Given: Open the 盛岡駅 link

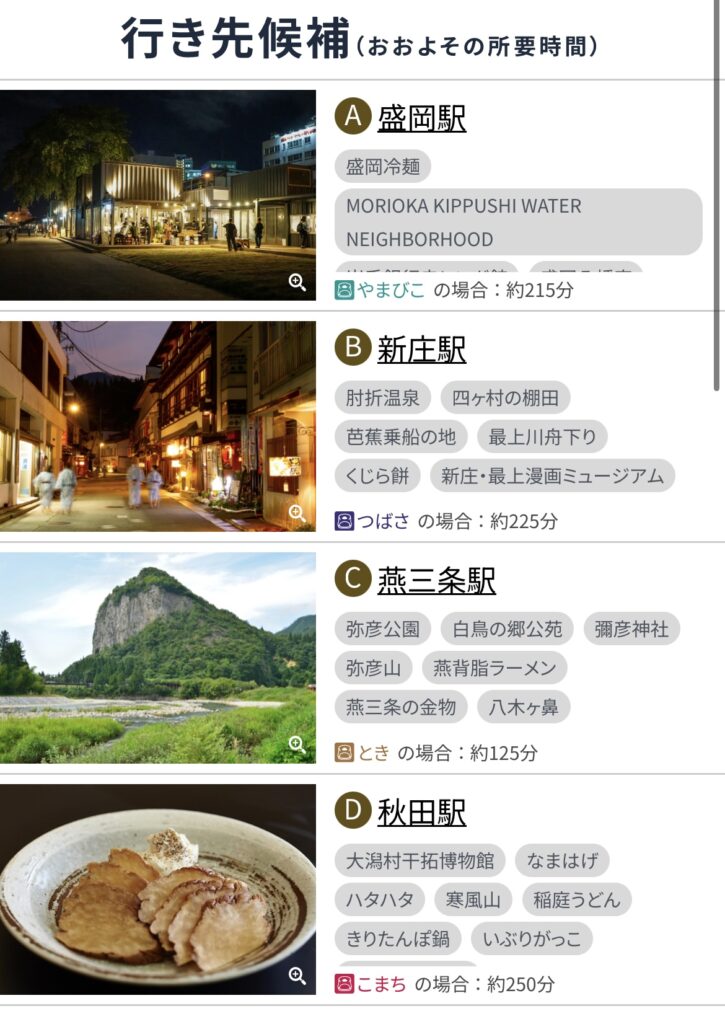Looking at the screenshot, I should [x=421, y=119].
